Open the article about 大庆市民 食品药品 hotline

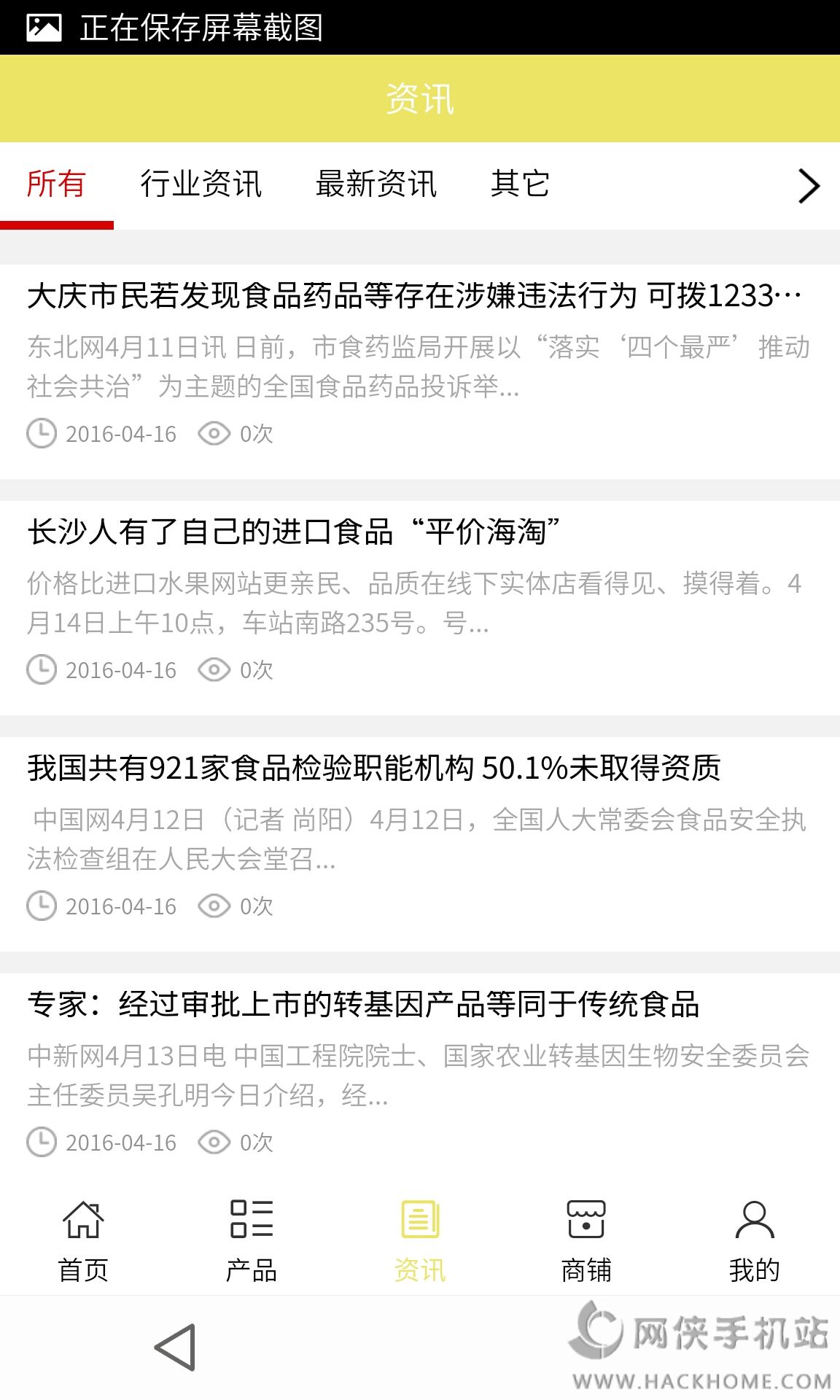[416, 296]
